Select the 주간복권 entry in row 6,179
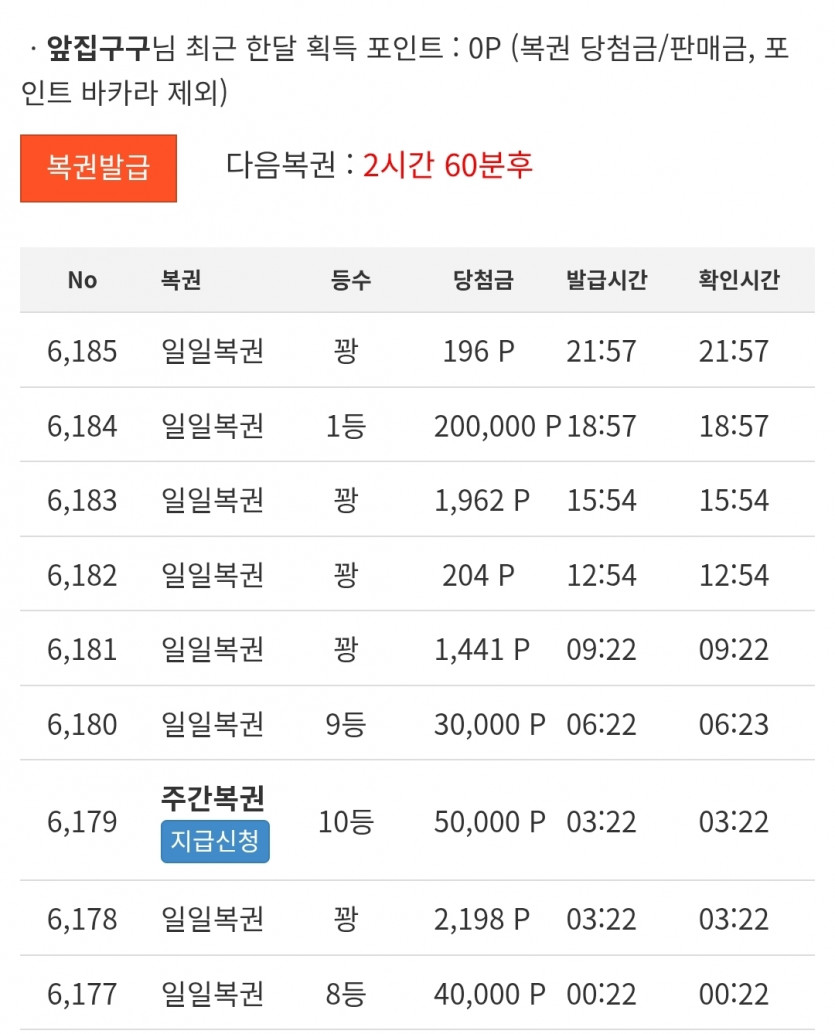This screenshot has height=1034, width=835. coord(214,800)
